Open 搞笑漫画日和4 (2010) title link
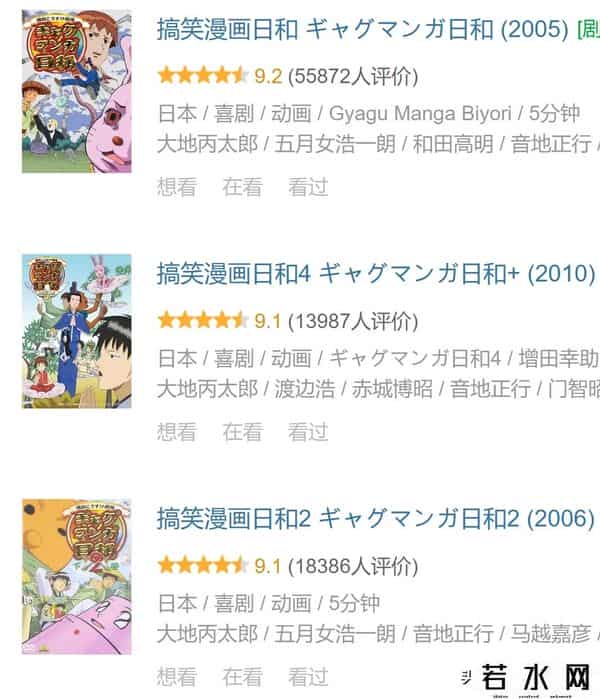This screenshot has width=600, height=699. click(376, 274)
